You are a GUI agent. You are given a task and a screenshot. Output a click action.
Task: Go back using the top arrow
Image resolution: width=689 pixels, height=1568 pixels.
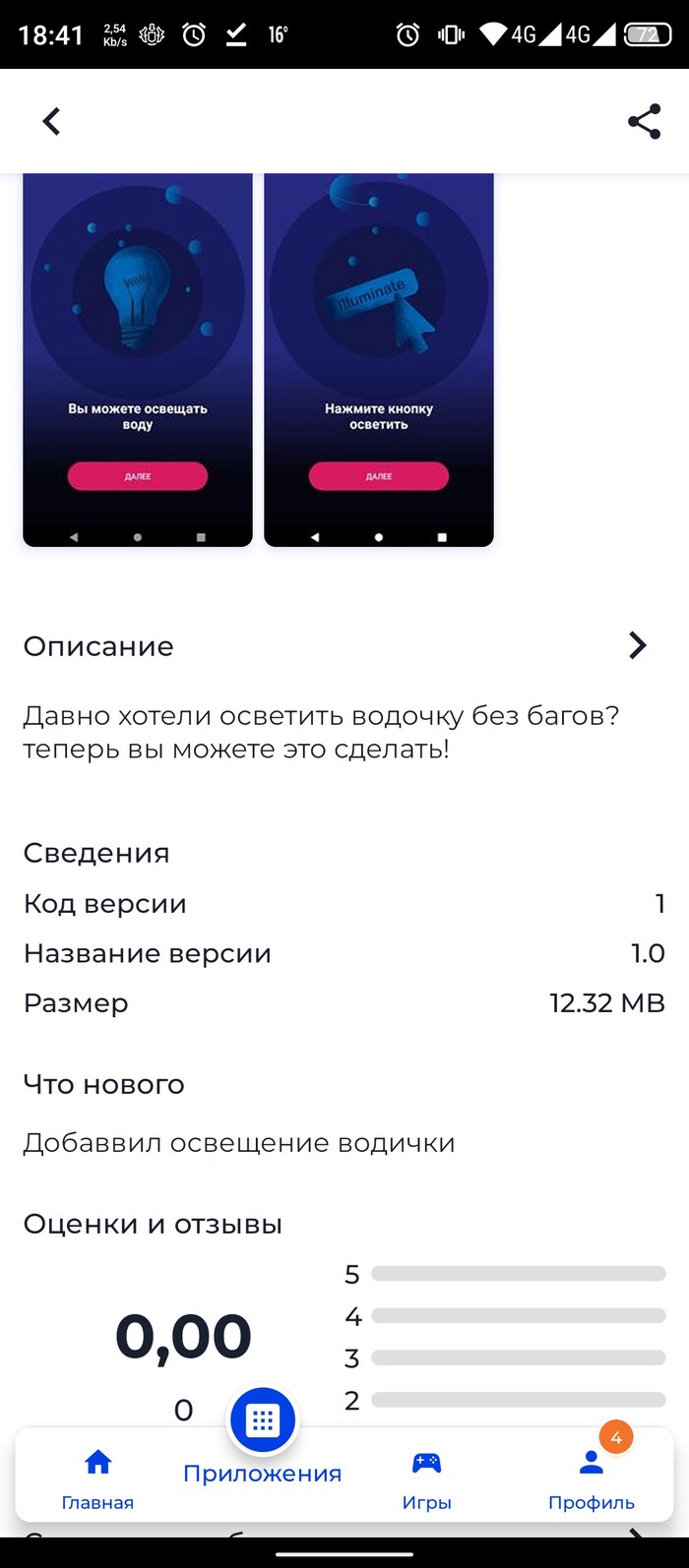pyautogui.click(x=51, y=122)
